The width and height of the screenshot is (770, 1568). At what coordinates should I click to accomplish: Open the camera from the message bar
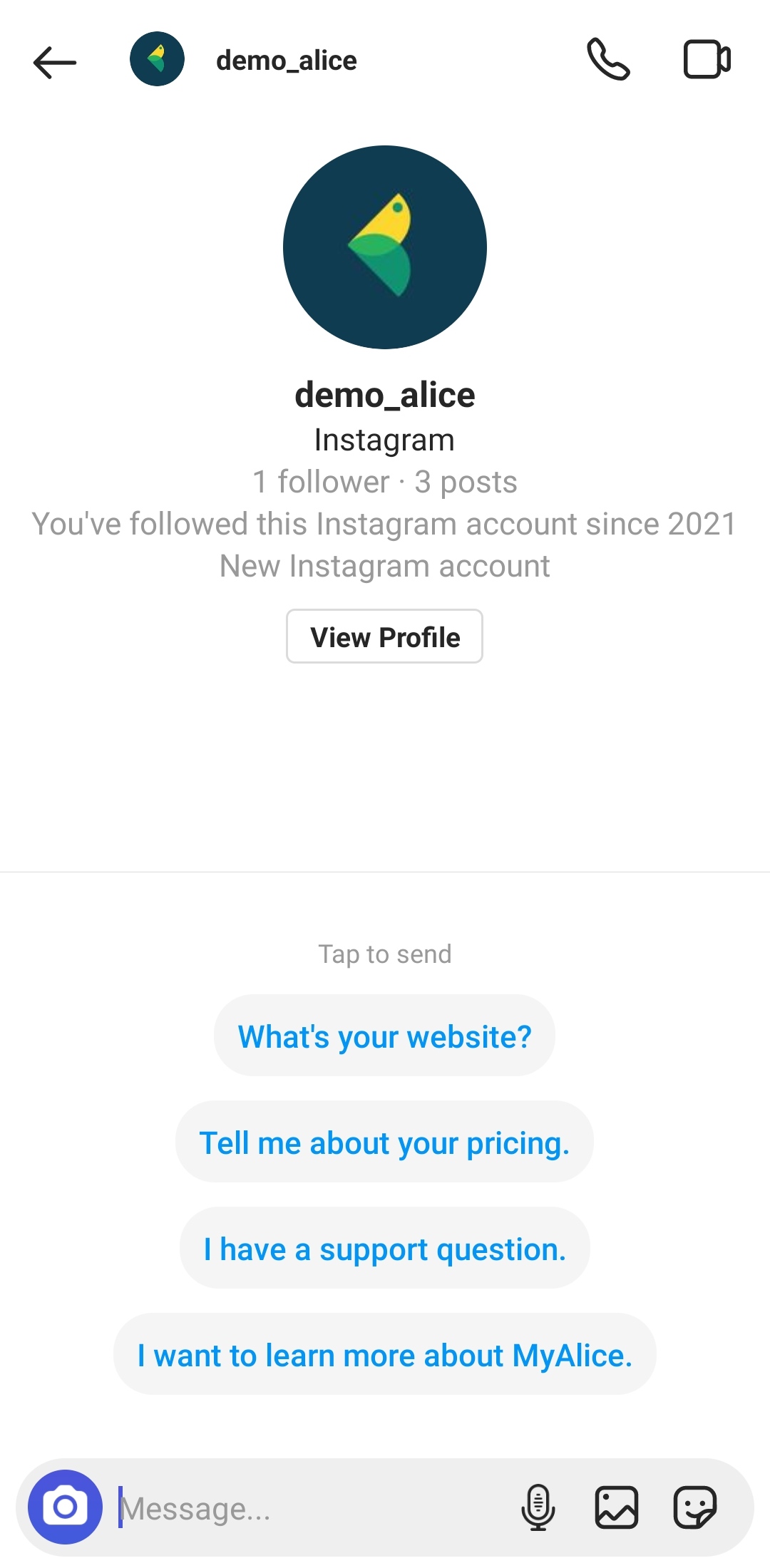[x=65, y=1507]
